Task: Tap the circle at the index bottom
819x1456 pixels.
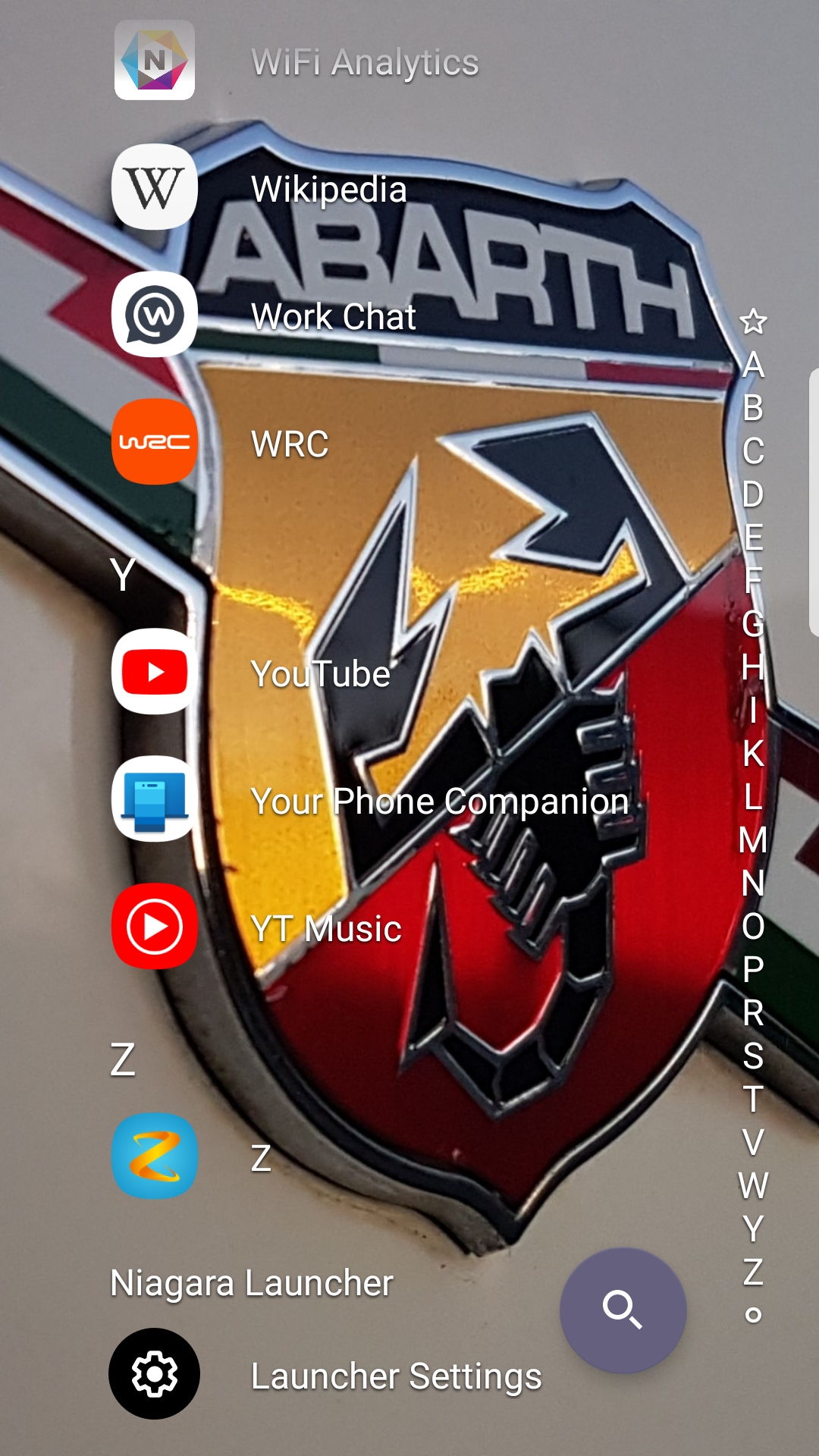Action: coord(753,1314)
